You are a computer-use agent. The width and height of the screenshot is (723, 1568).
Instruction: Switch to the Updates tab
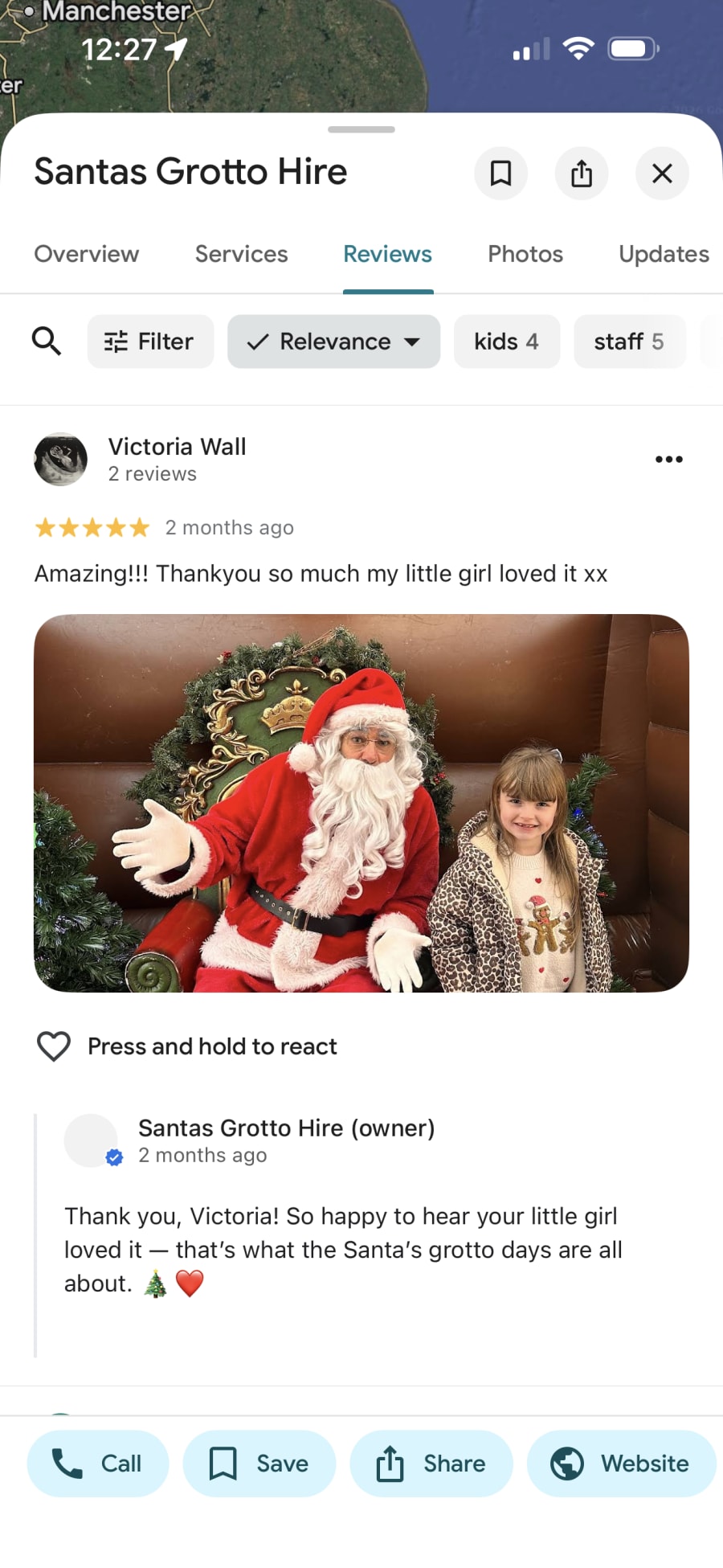coord(664,254)
